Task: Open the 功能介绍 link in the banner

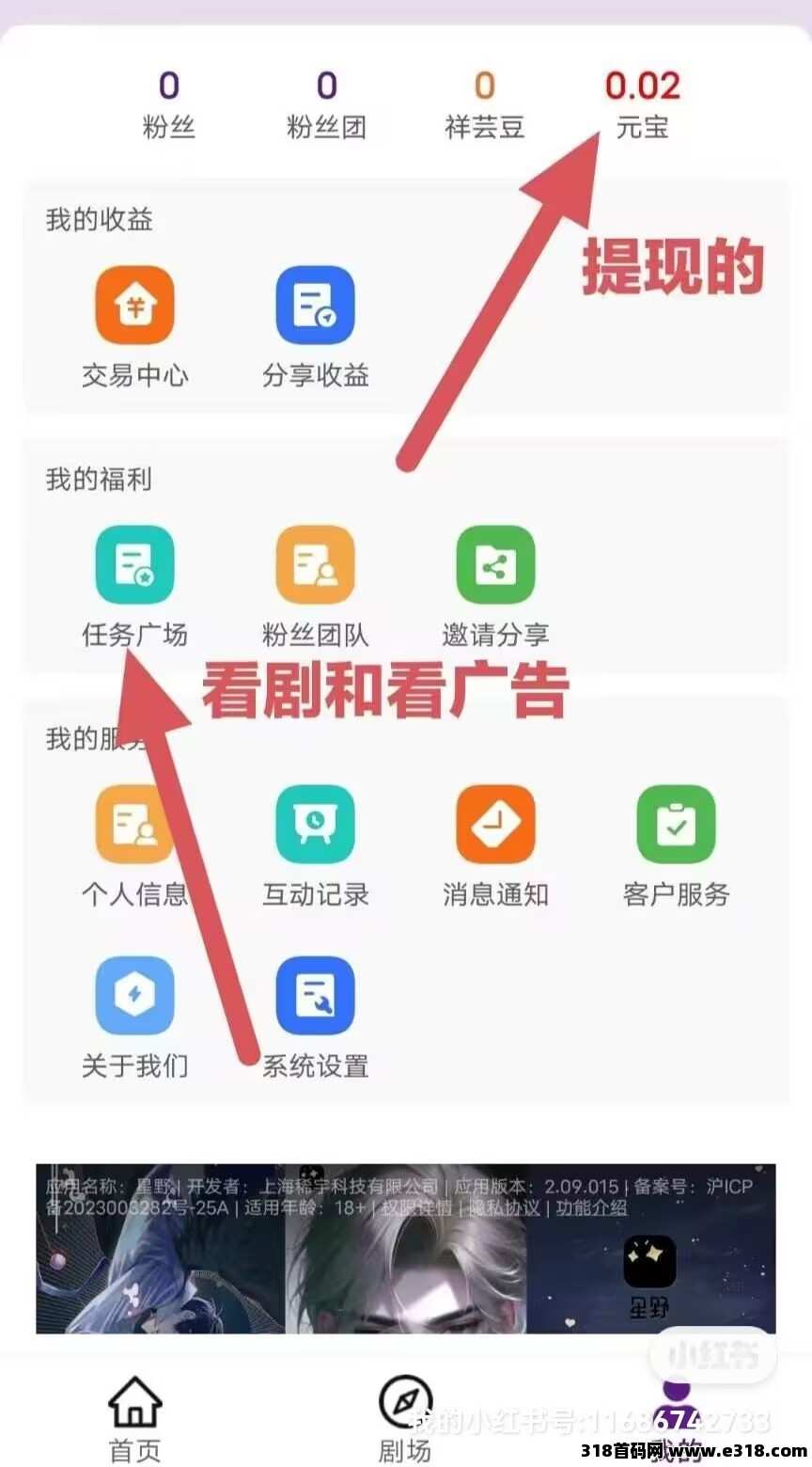Action: (591, 1207)
